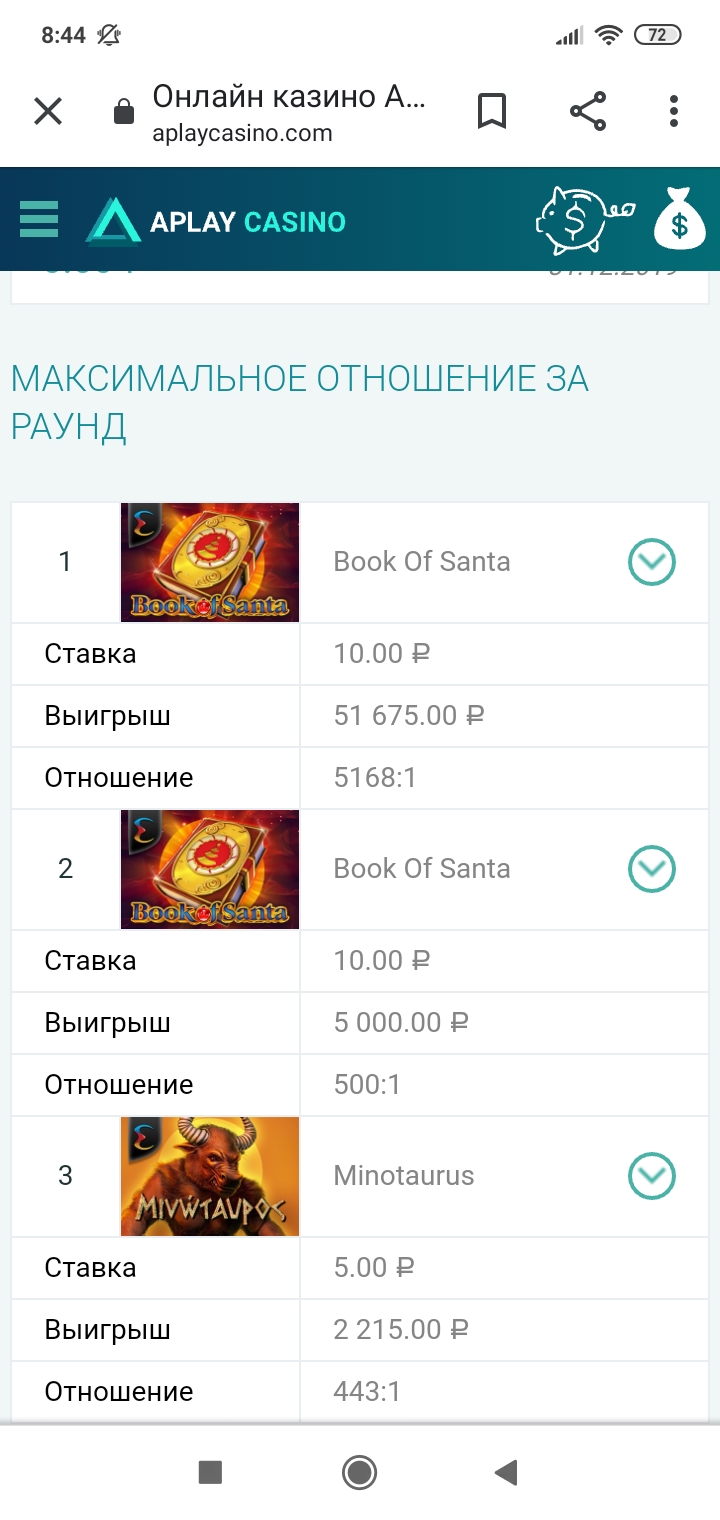Expand details for the first Book Of Santa round
Image resolution: width=720 pixels, height=1520 pixels.
point(651,562)
